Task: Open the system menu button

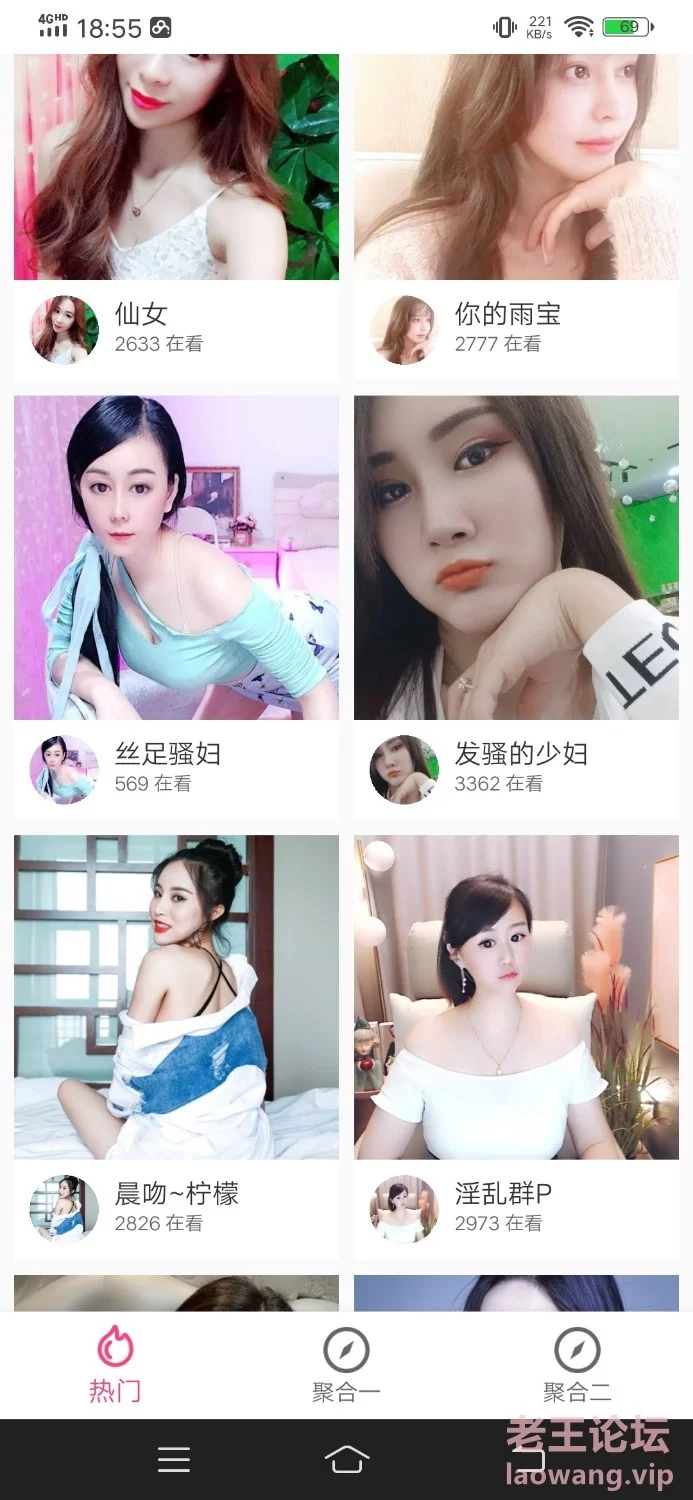Action: [174, 1460]
